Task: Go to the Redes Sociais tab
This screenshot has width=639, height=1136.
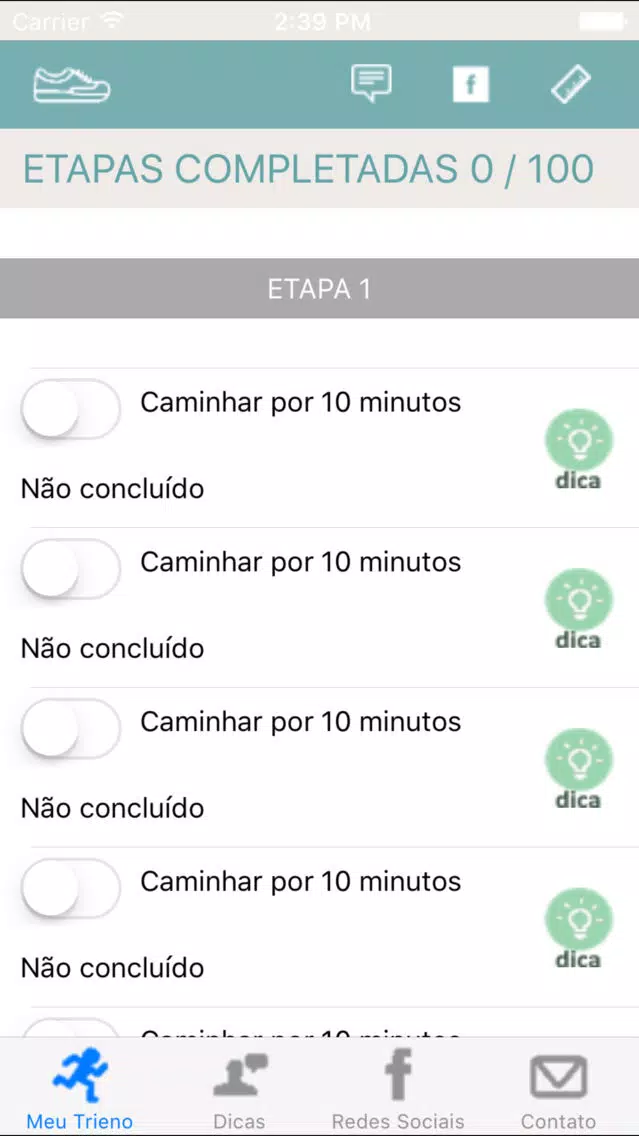Action: [398, 1089]
